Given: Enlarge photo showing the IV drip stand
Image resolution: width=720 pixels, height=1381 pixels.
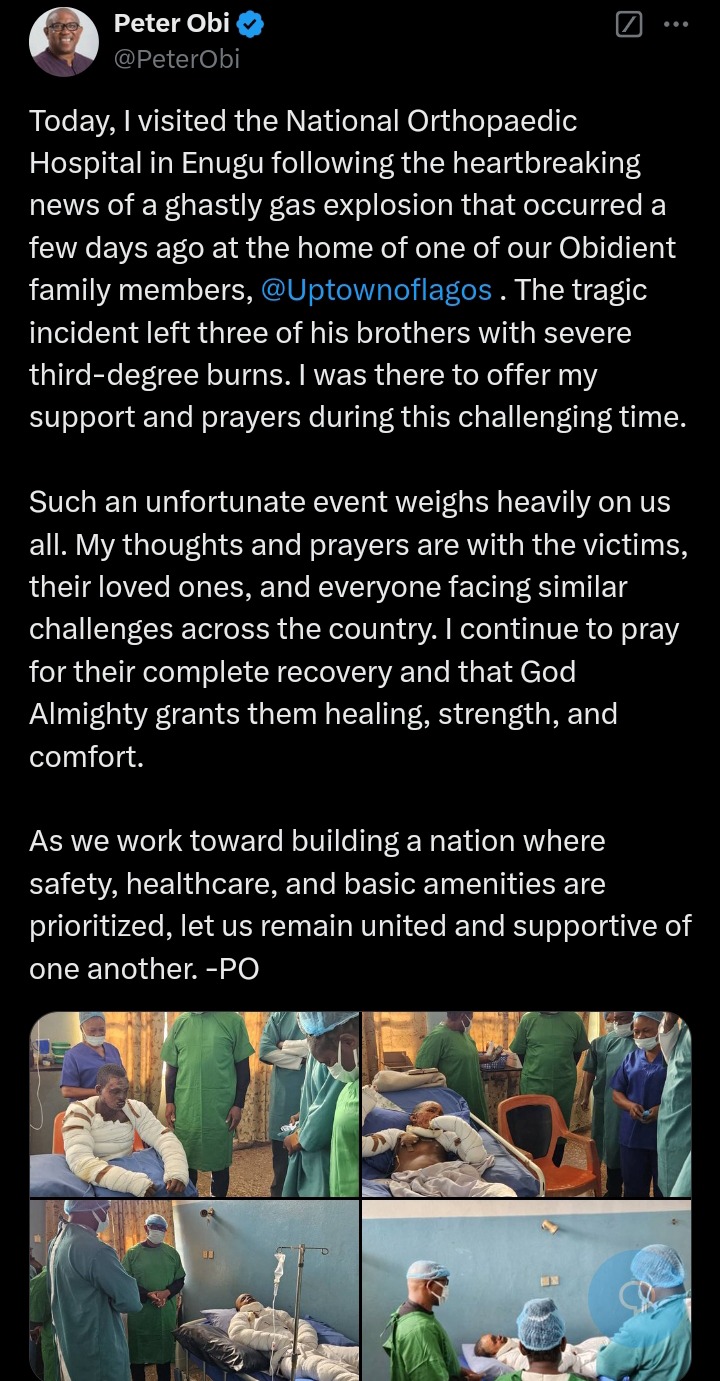Looking at the screenshot, I should (x=194, y=1290).
